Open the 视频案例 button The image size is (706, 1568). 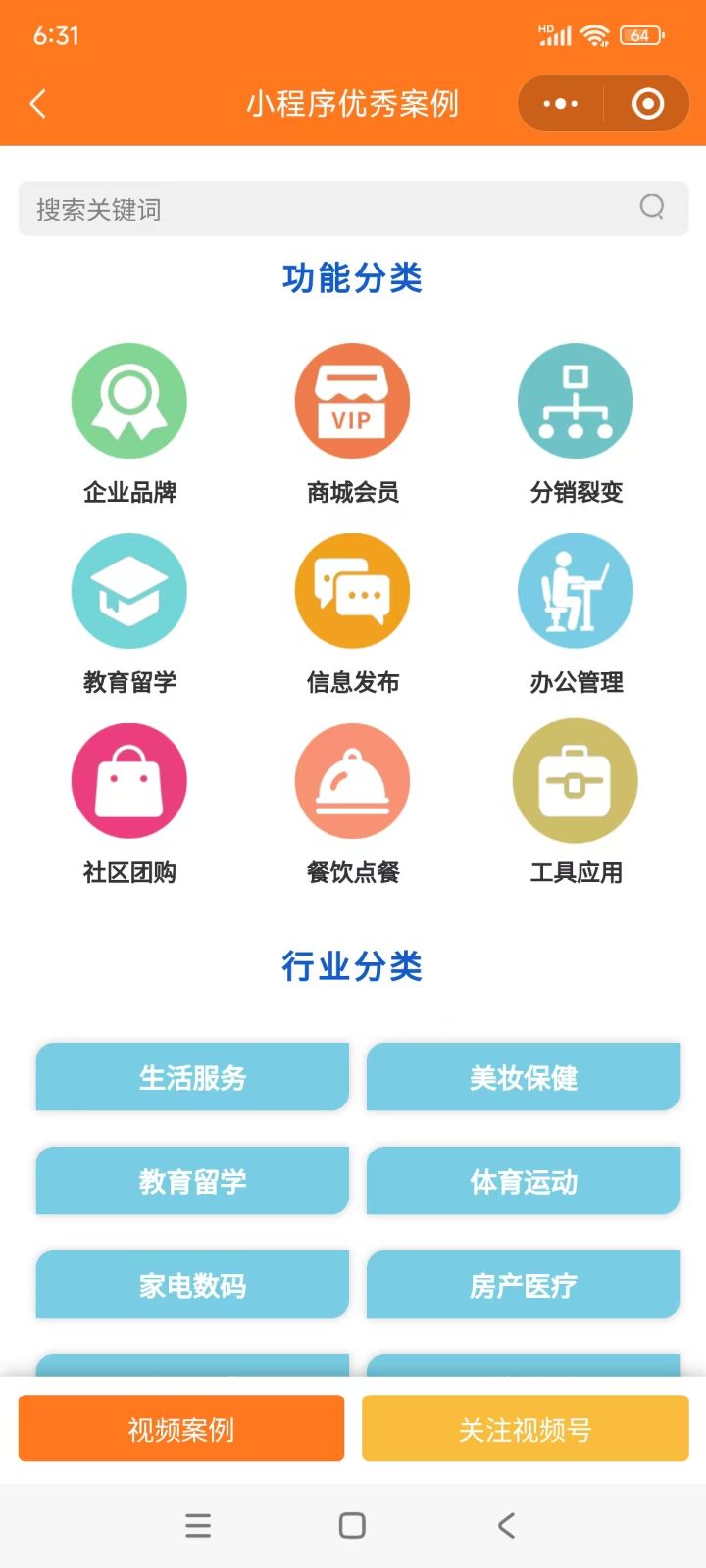pos(181,1429)
